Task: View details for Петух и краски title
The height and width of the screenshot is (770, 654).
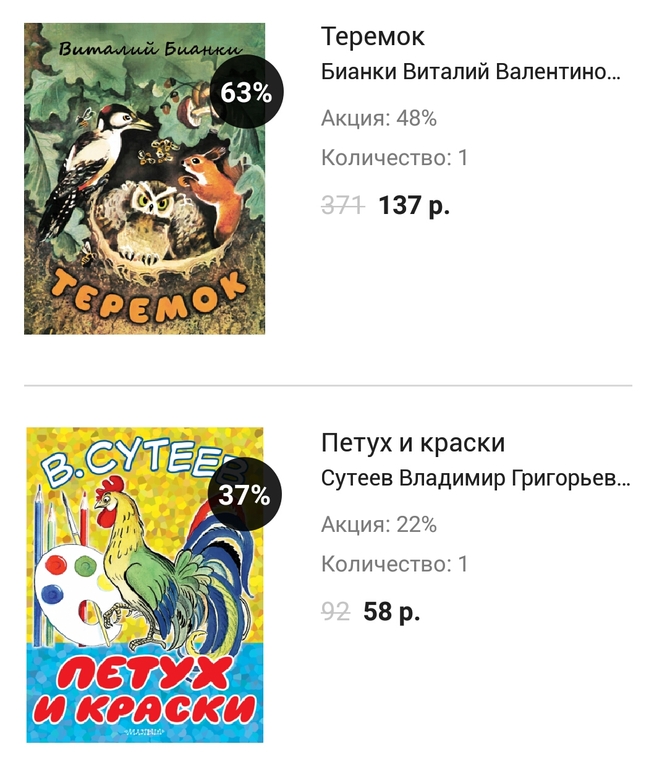Action: click(413, 443)
